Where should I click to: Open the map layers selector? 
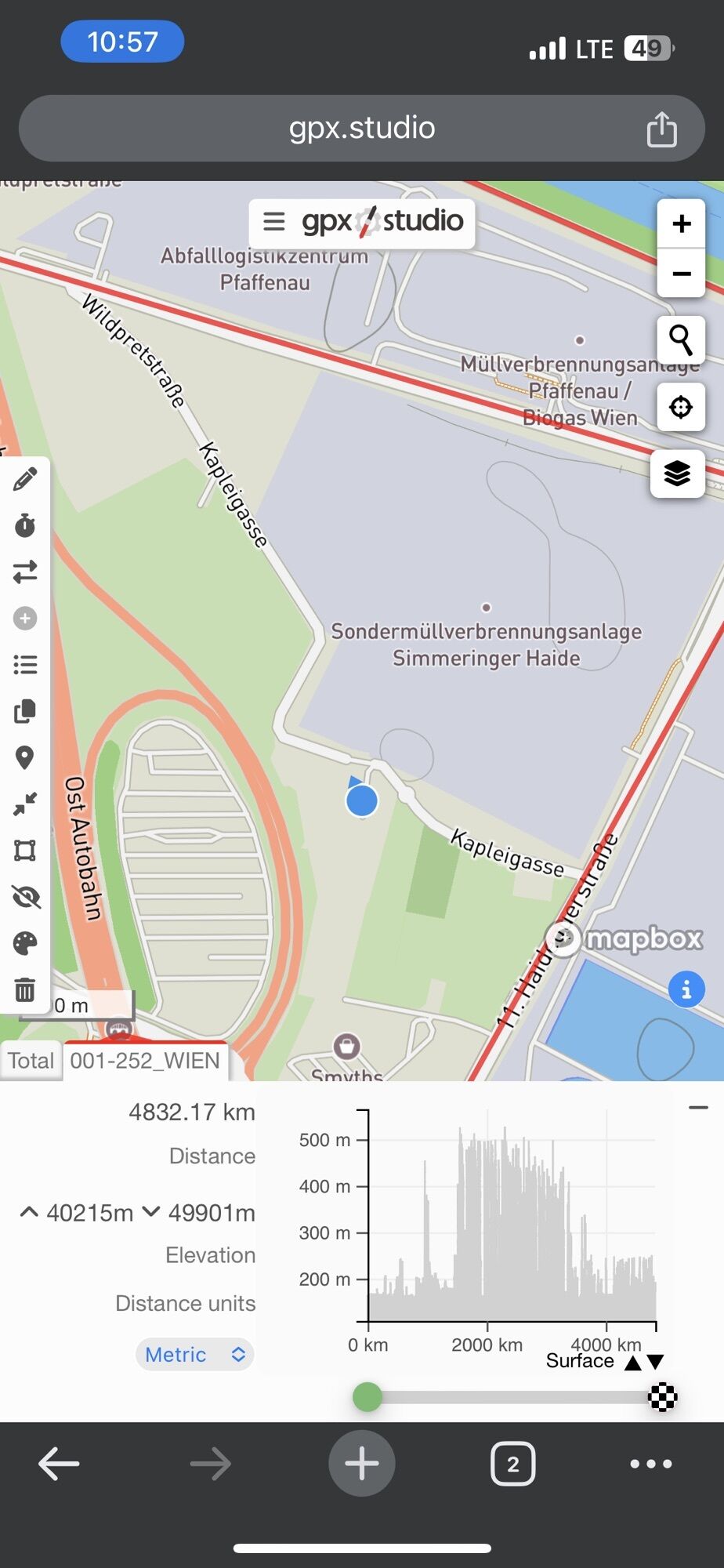pyautogui.click(x=677, y=474)
